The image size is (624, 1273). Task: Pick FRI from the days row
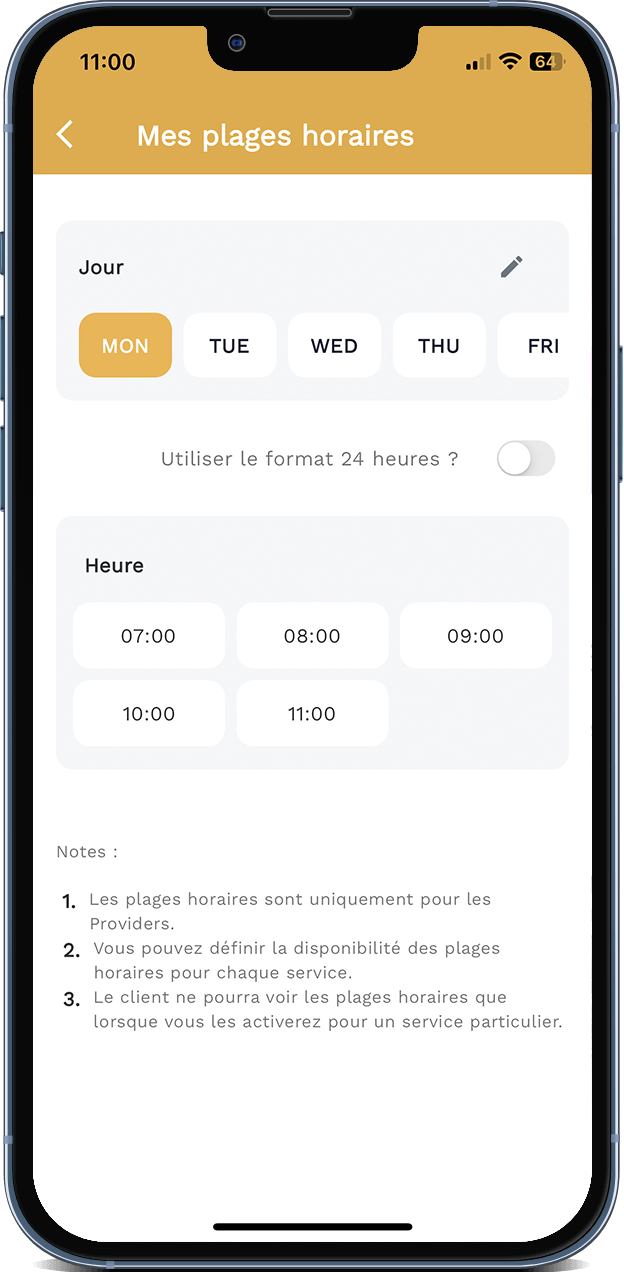[x=534, y=346]
